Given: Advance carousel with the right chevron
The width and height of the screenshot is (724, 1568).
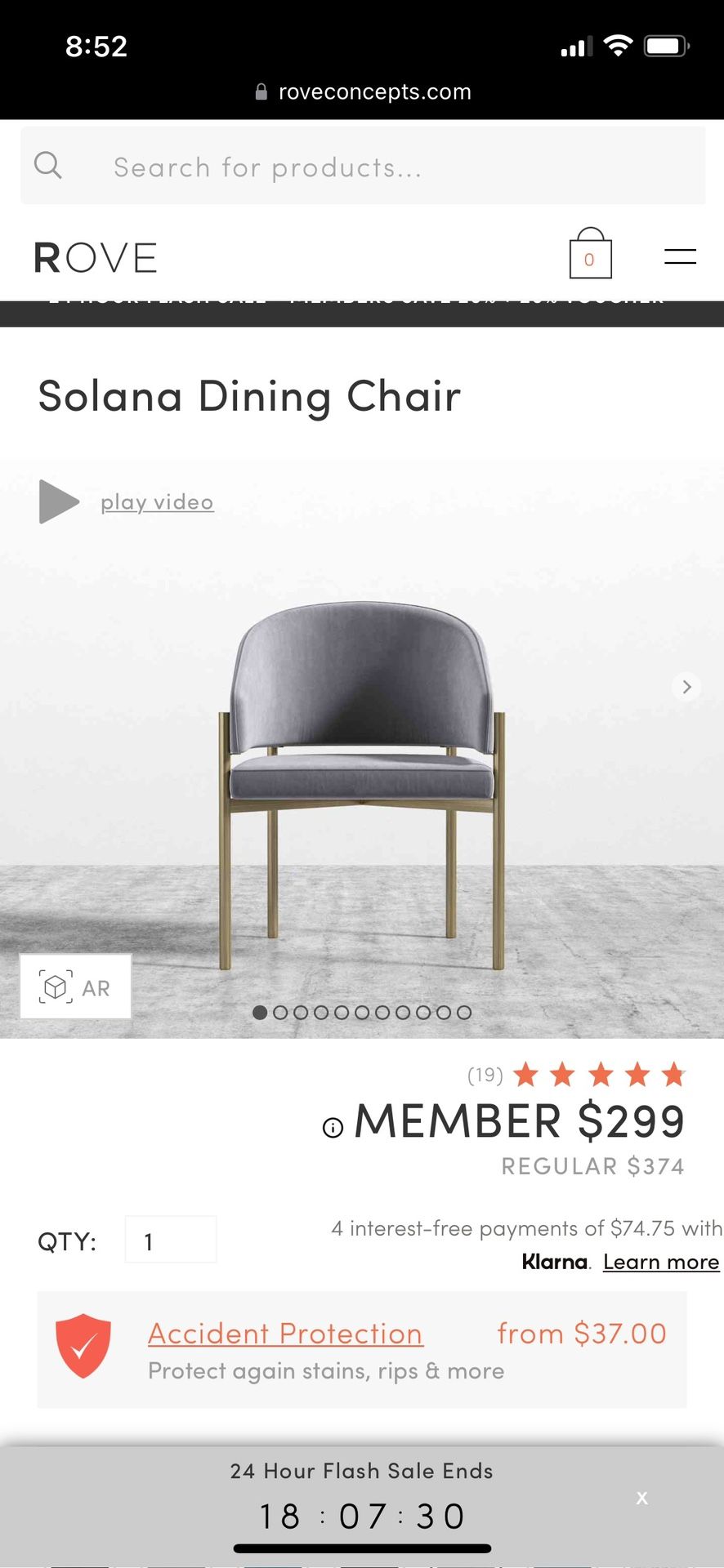Looking at the screenshot, I should click(x=686, y=687).
